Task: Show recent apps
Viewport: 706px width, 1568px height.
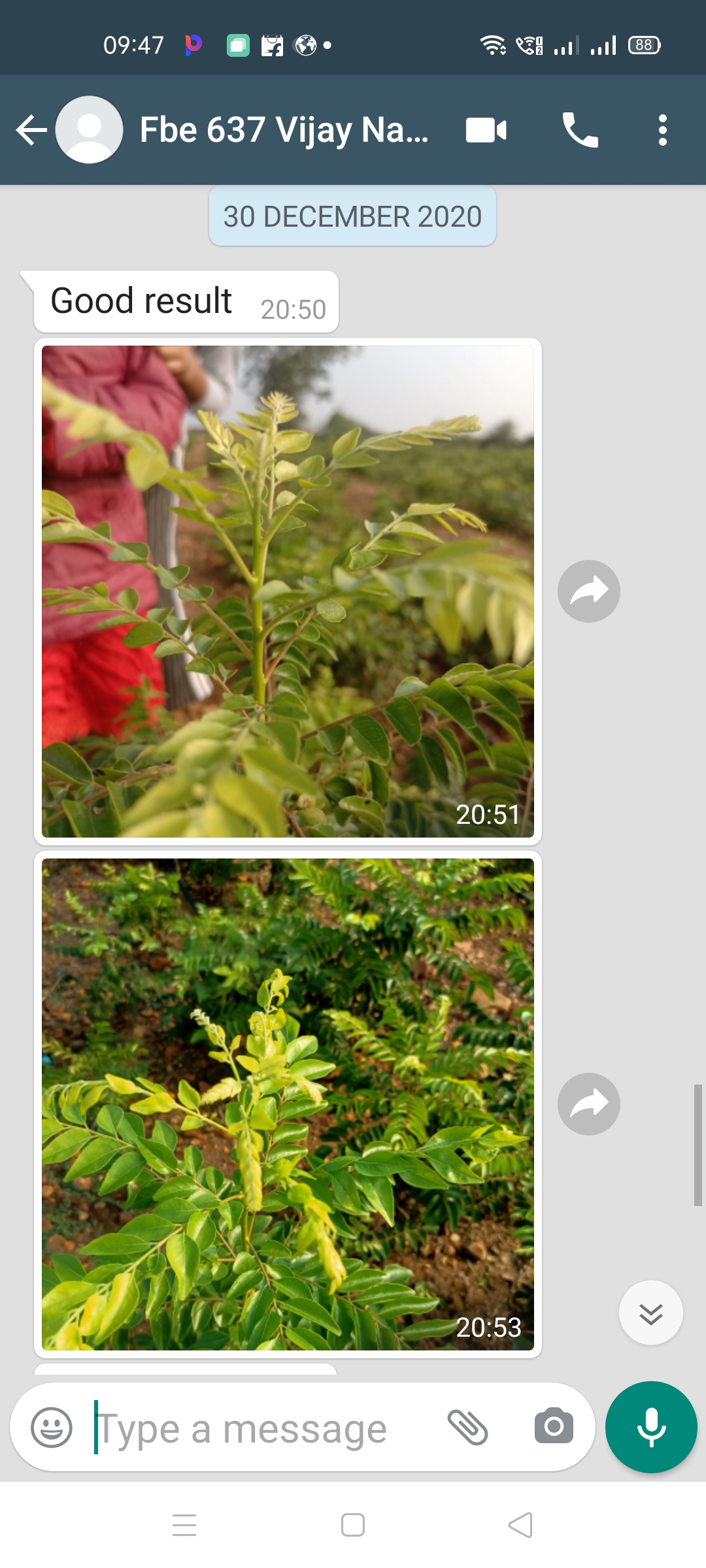Action: (184, 1526)
